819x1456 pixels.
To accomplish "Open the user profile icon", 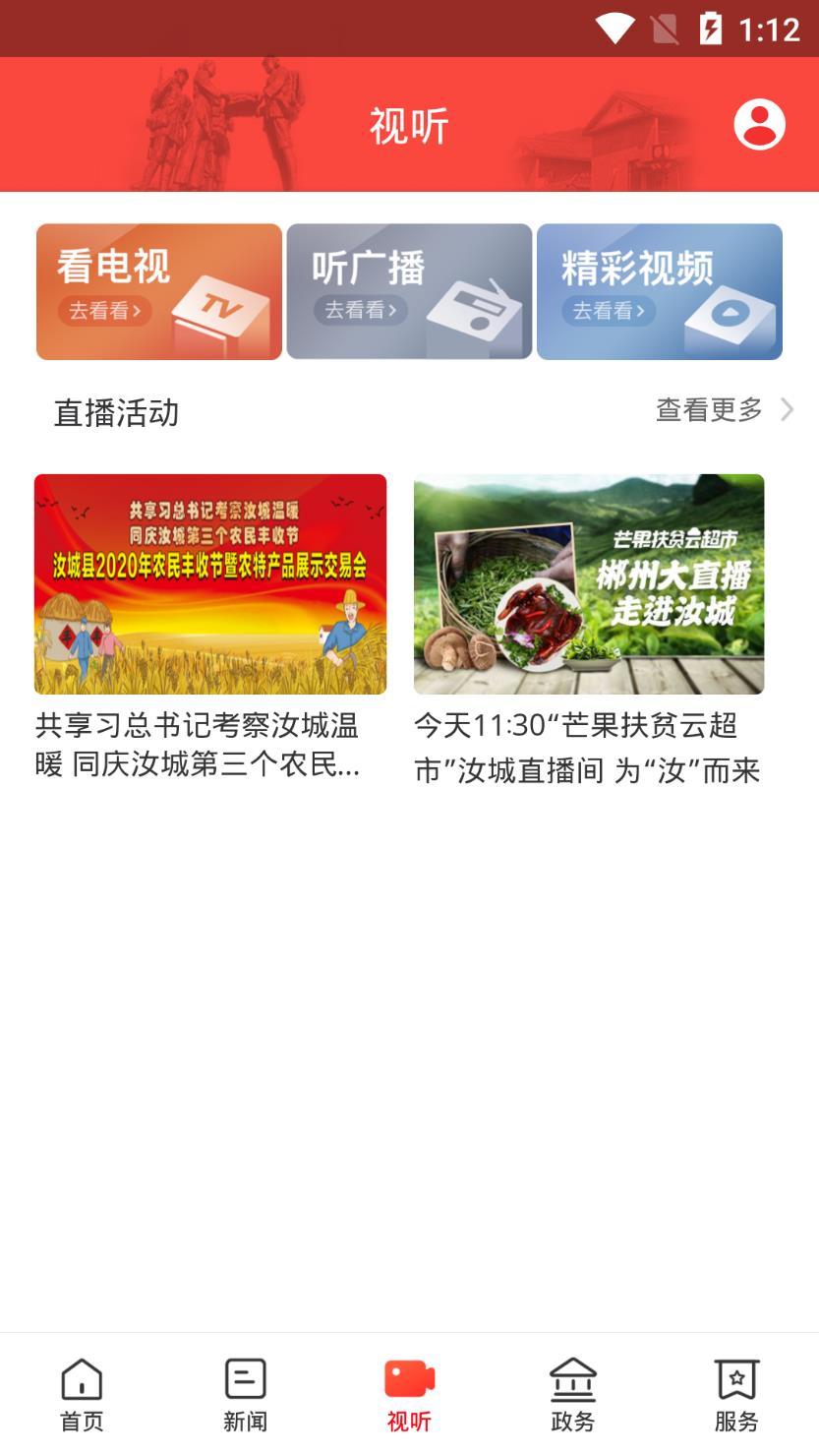I will click(x=759, y=125).
